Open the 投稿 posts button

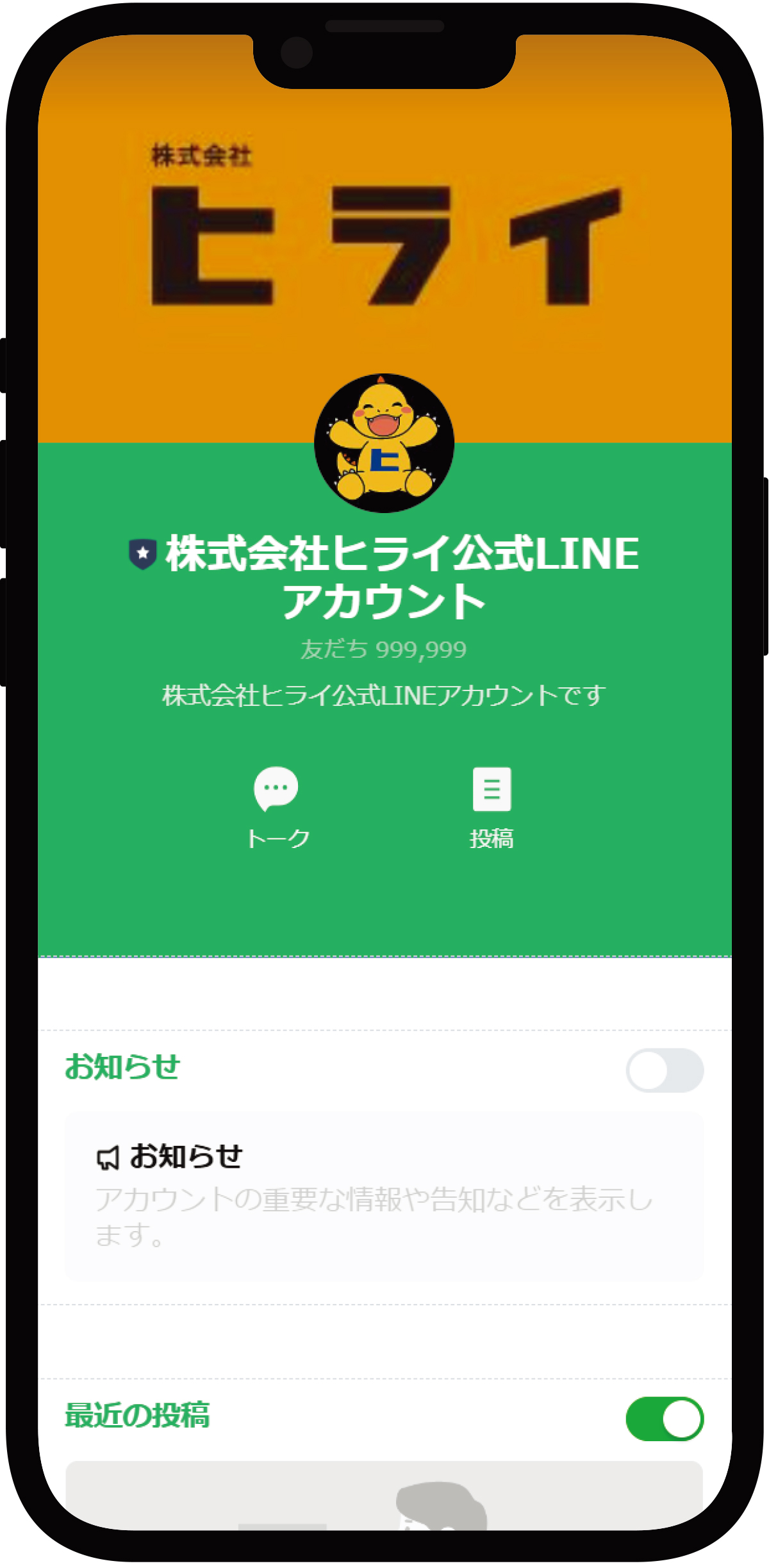pyautogui.click(x=492, y=807)
